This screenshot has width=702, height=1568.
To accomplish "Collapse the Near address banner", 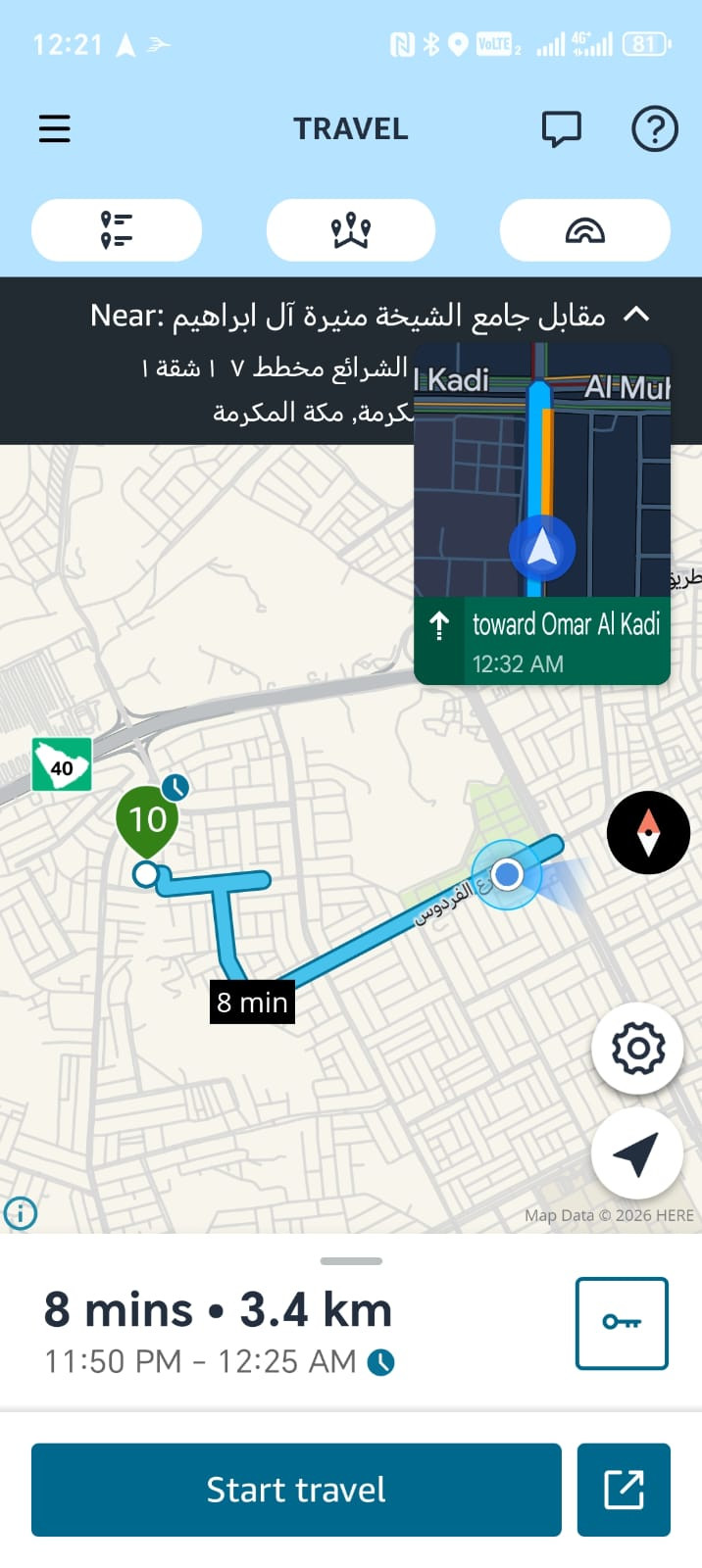I will [x=636, y=315].
